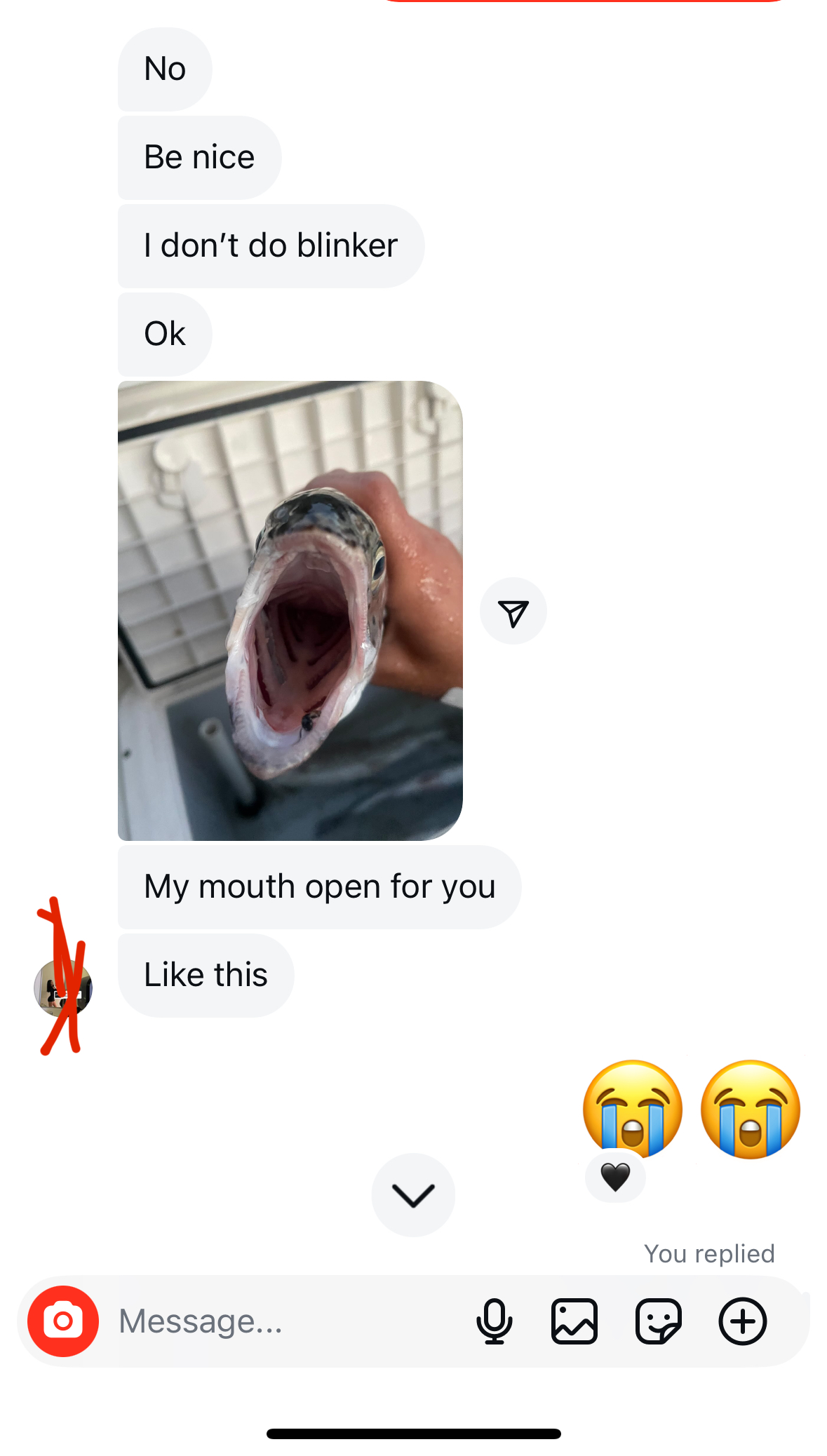
Task: Open the fish photo in full view
Action: (x=290, y=610)
